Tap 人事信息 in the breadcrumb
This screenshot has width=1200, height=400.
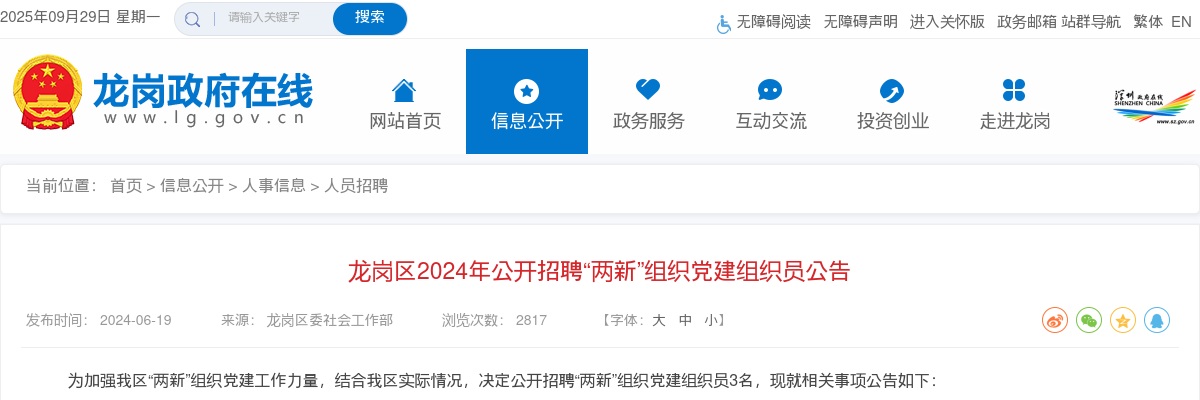pos(274,186)
